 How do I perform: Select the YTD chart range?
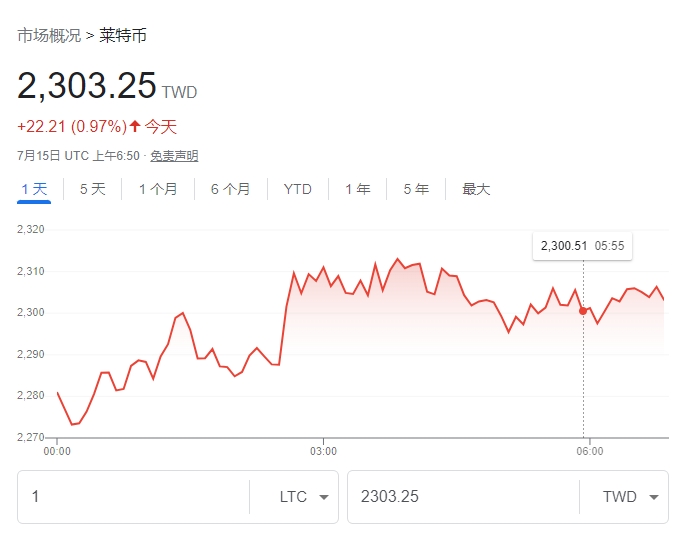click(297, 189)
